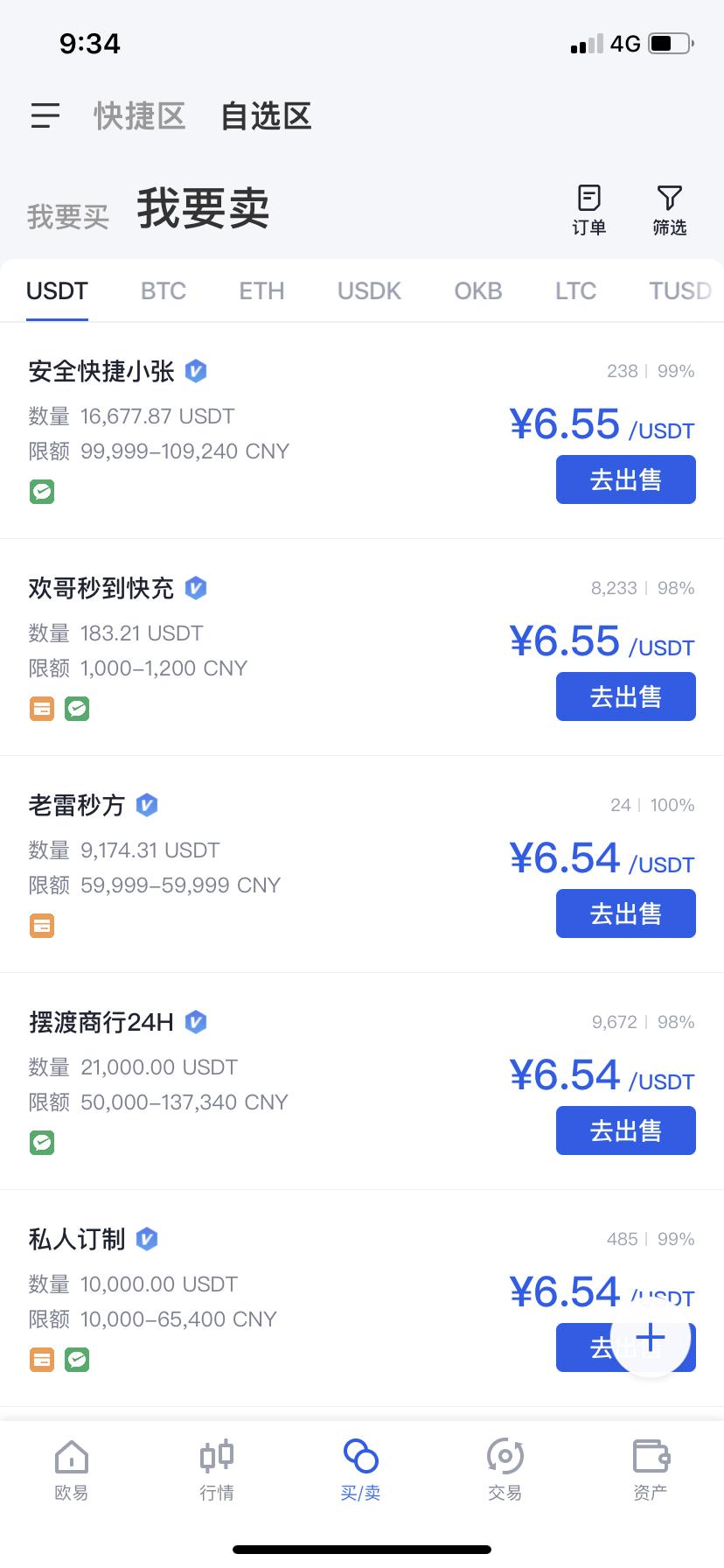The image size is (724, 1568).
Task: Open the hamburger drawer menu
Action: pos(45,115)
